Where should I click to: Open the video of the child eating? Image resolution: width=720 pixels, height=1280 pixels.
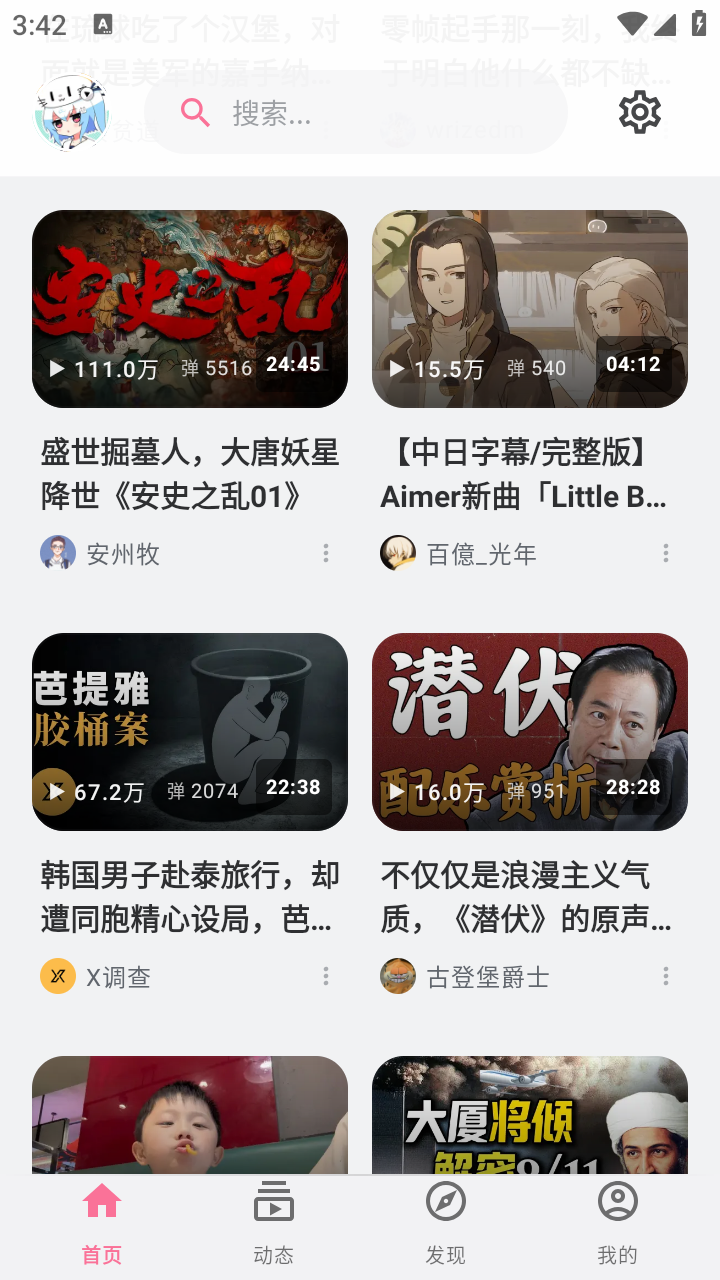[x=190, y=1115]
